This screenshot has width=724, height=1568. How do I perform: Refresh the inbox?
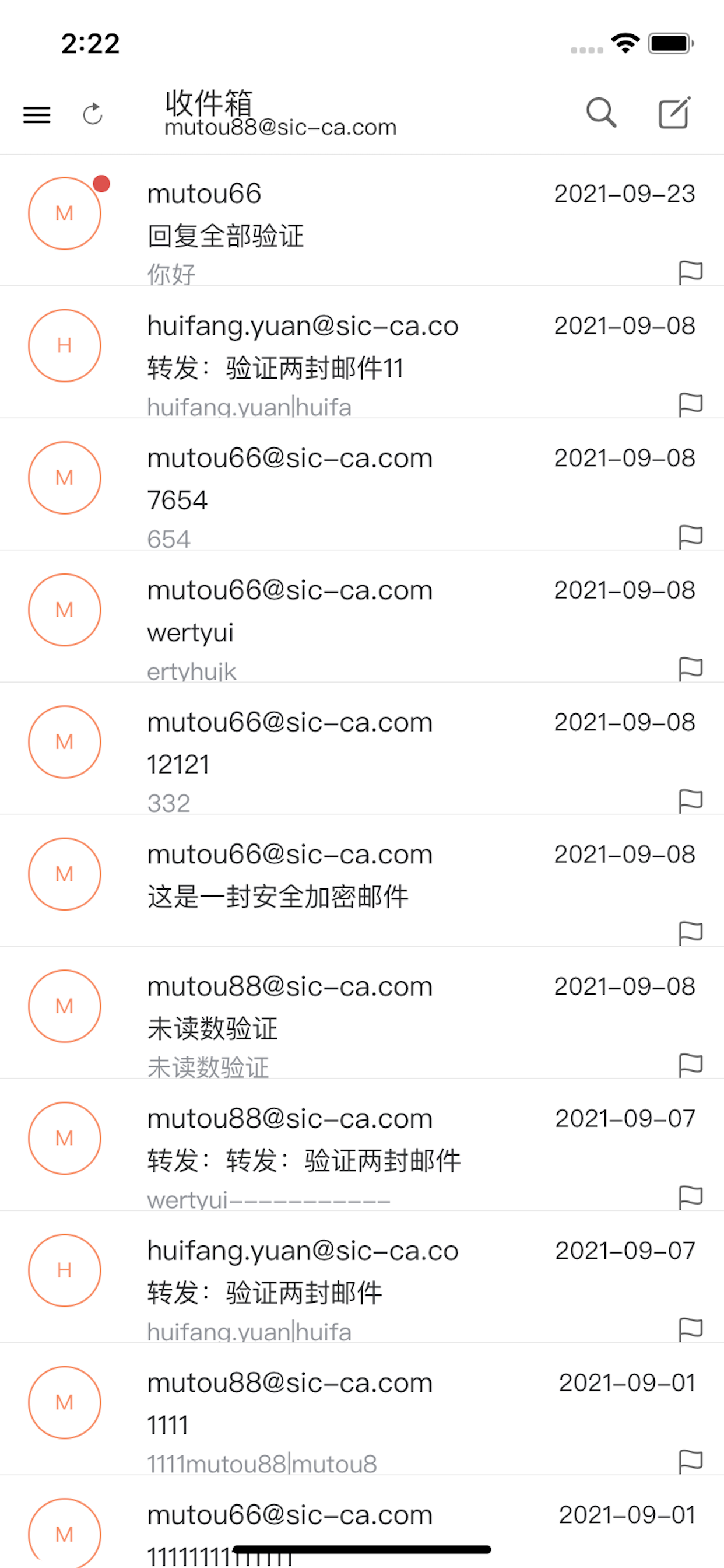[93, 114]
